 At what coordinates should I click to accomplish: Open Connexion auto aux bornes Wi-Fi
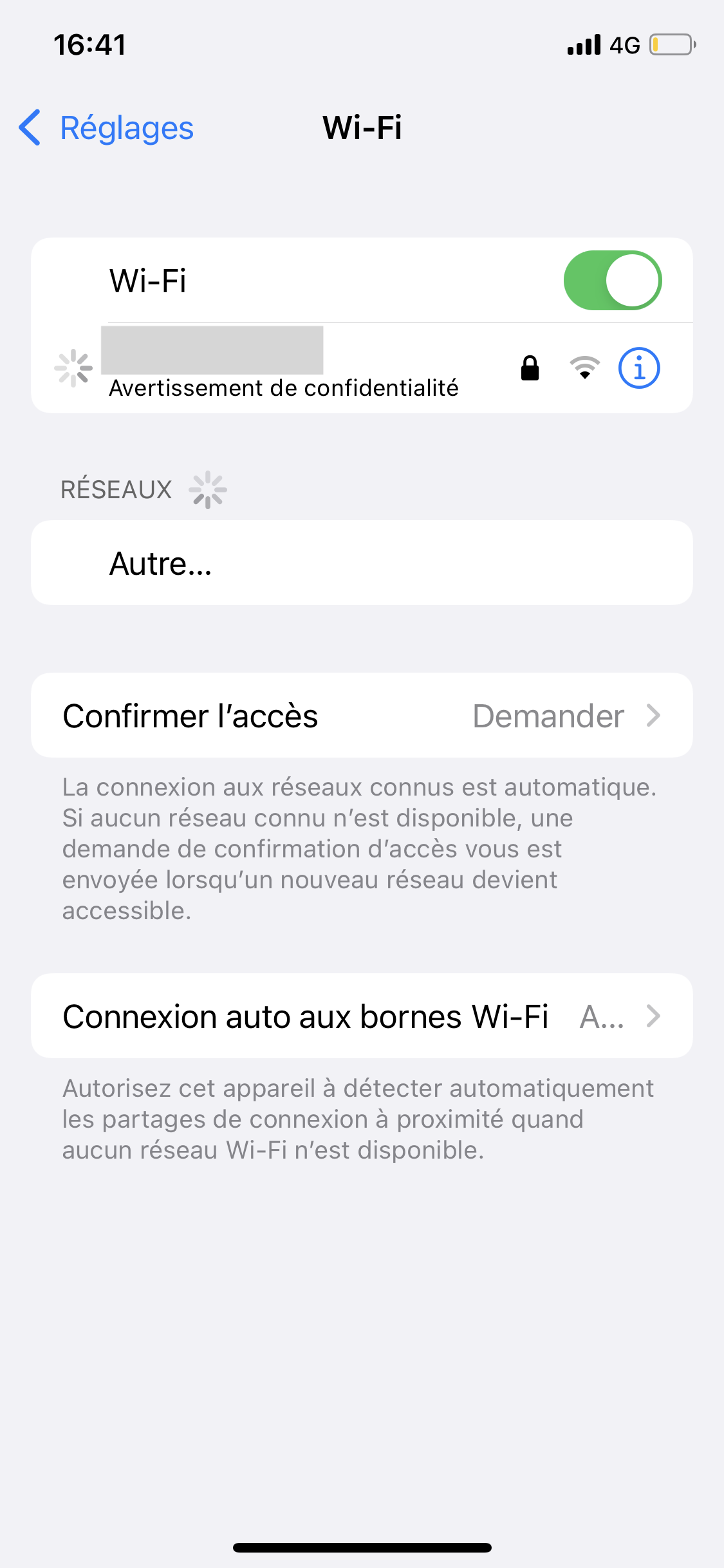pyautogui.click(x=362, y=1016)
